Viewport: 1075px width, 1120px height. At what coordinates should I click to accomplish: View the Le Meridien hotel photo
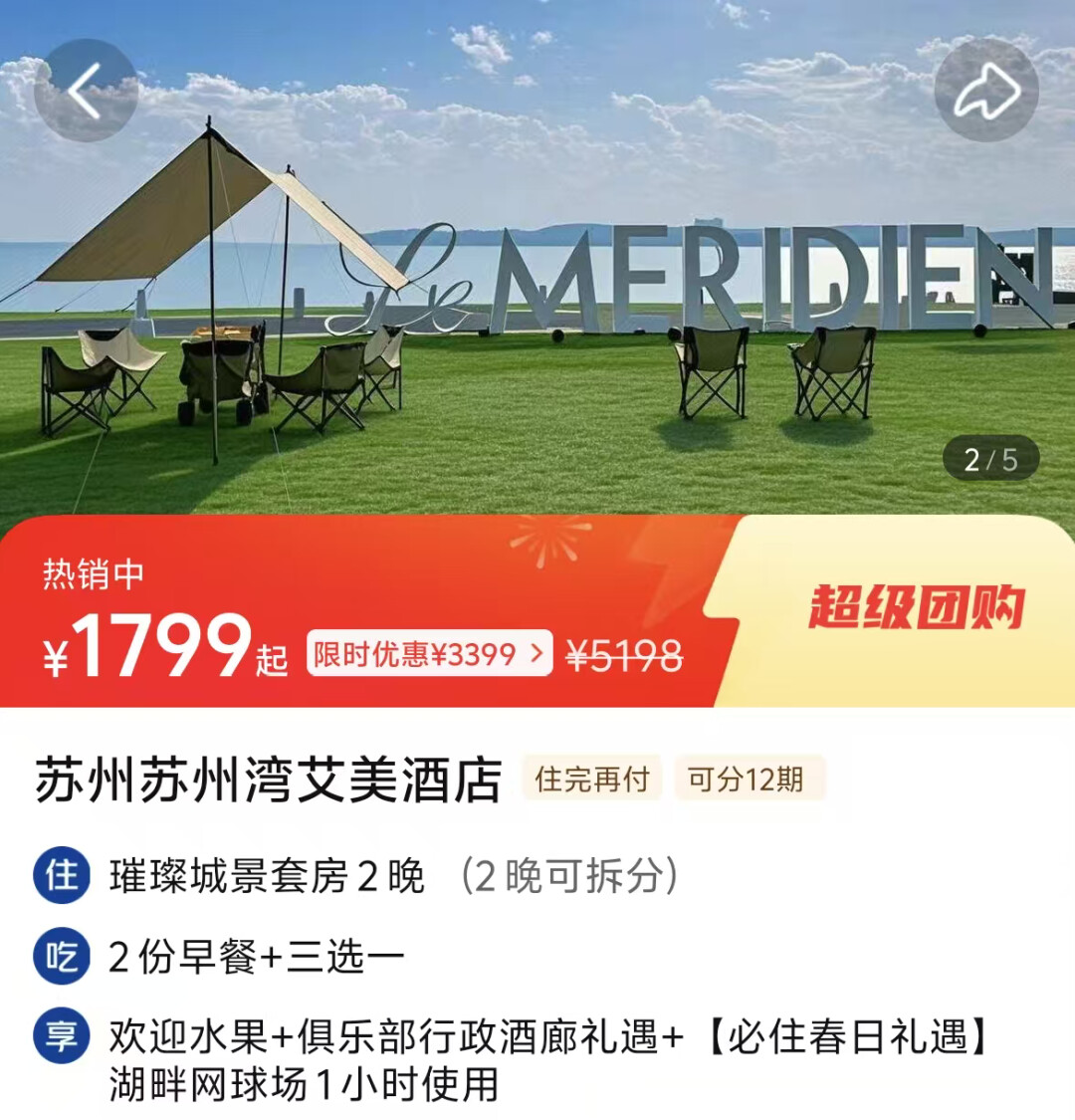click(537, 299)
